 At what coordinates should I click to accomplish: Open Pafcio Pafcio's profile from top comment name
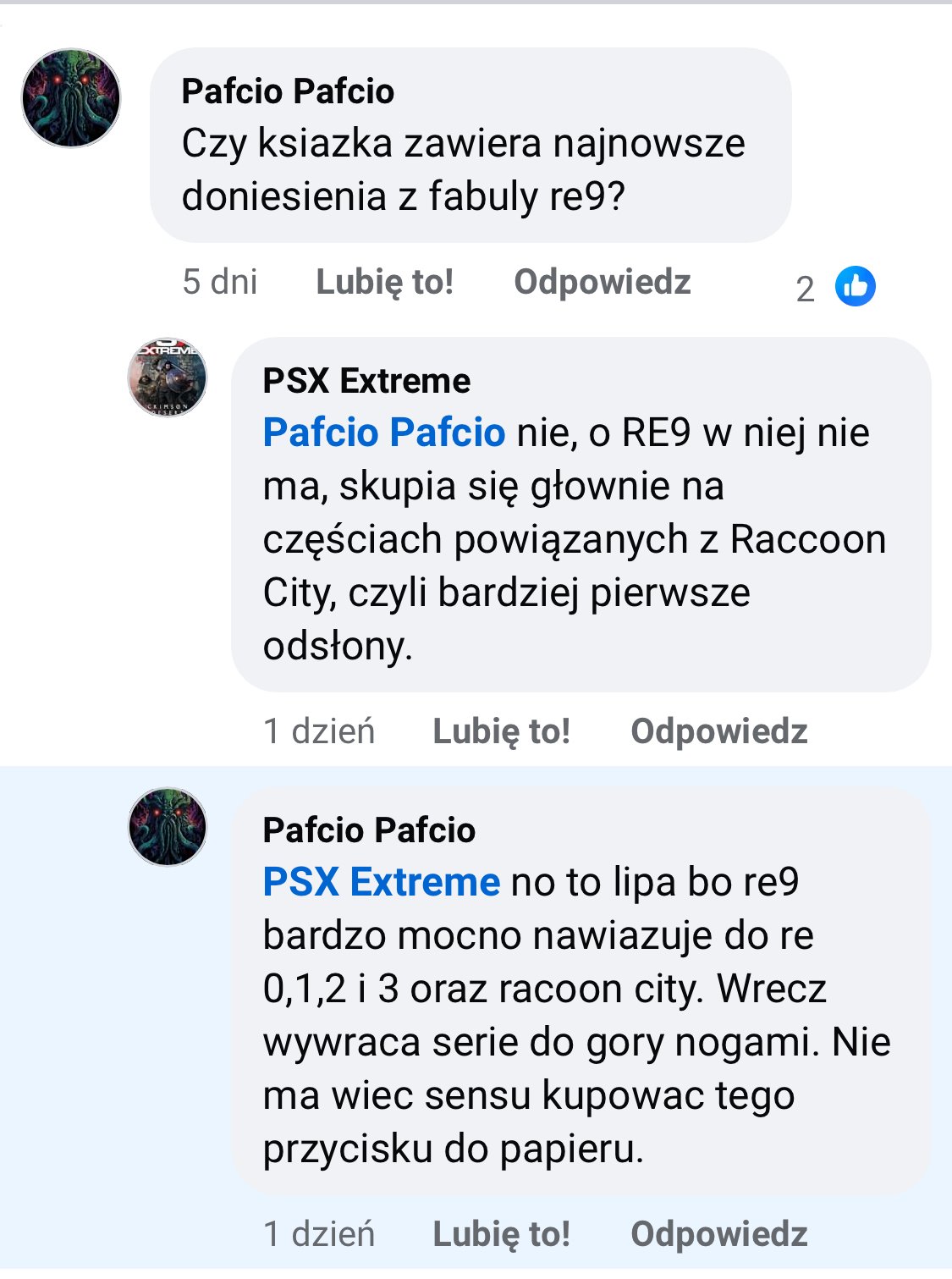coord(288,91)
